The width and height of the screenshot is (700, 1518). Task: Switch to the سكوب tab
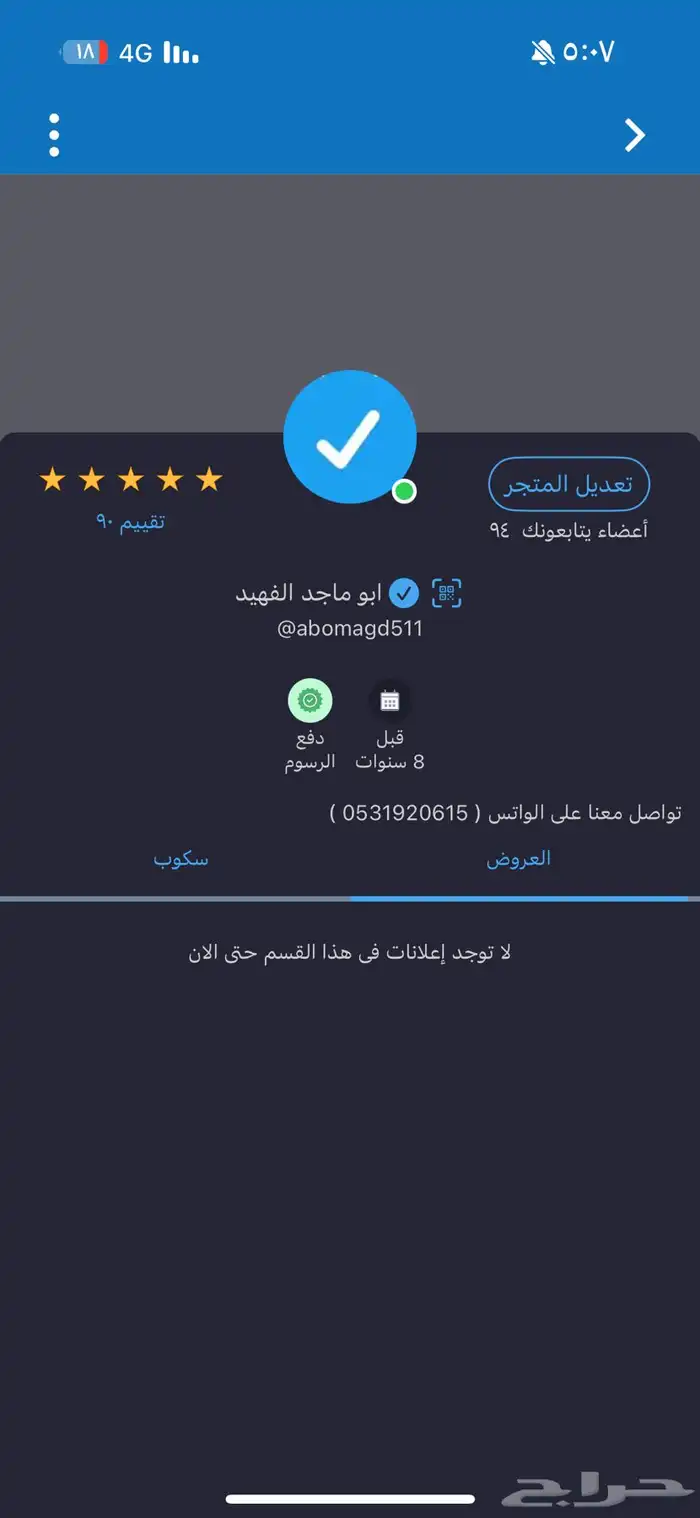click(x=181, y=859)
